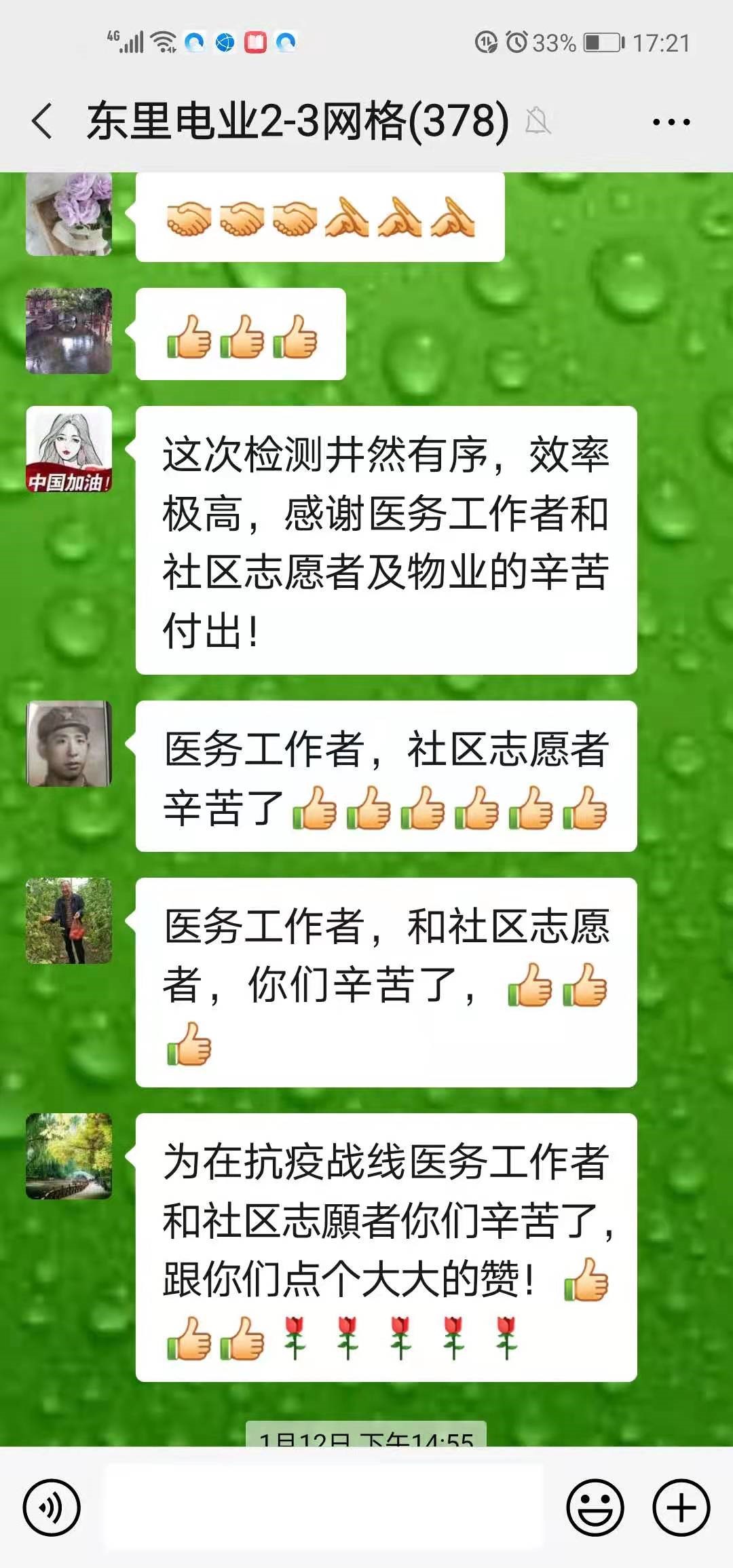Open the purple flowers avatar profile
This screenshot has width=733, height=1568.
69,214
